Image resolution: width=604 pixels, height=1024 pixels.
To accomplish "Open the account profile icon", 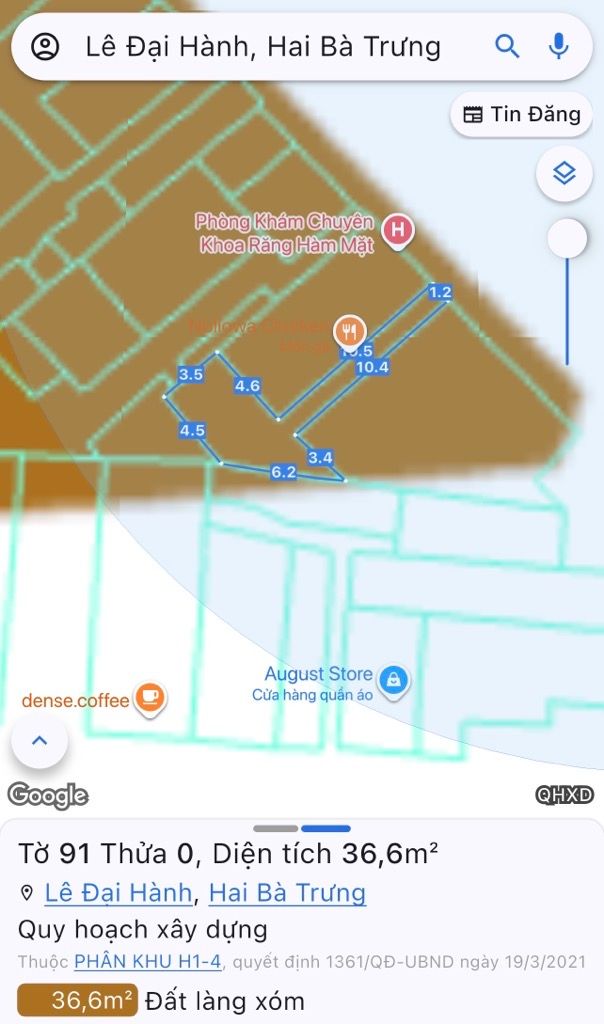I will pyautogui.click(x=46, y=46).
